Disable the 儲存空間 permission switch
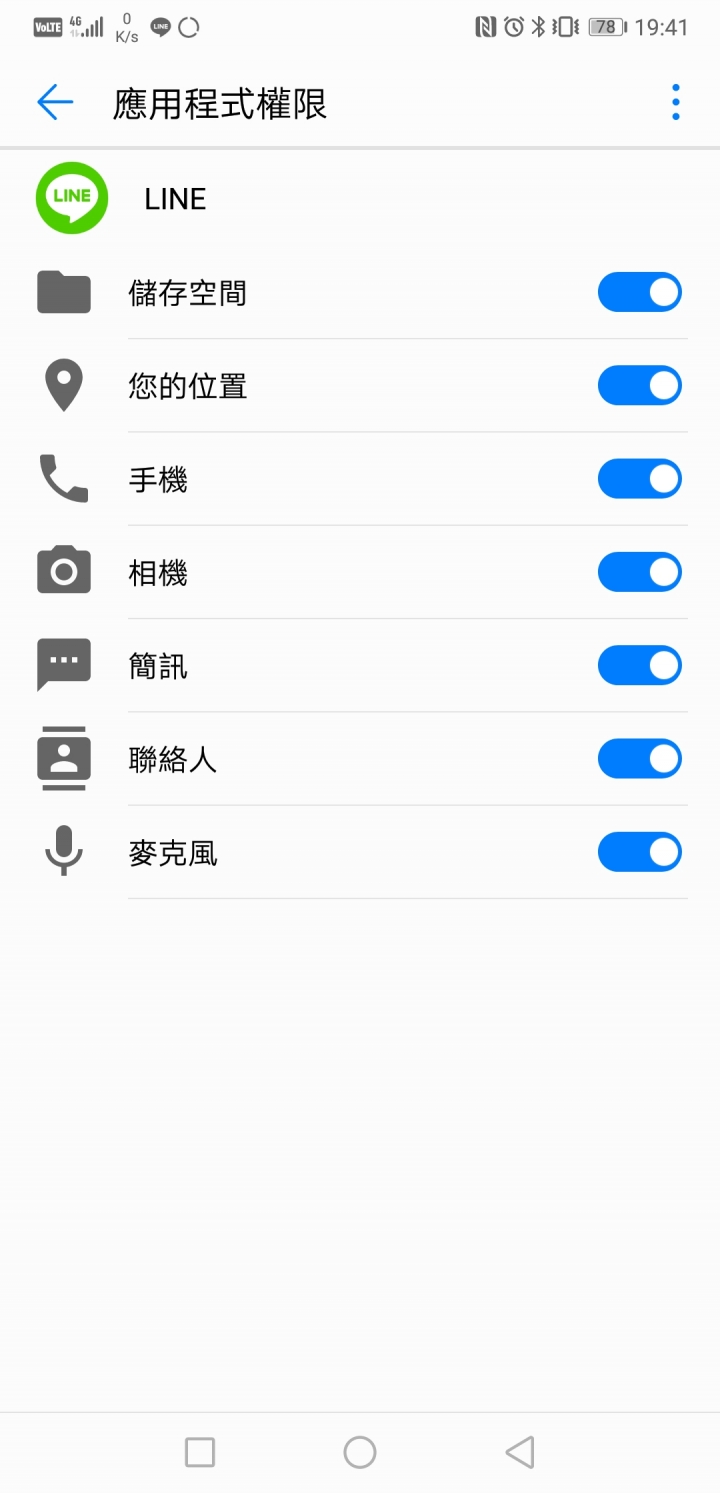The image size is (720, 1493). coord(640,292)
